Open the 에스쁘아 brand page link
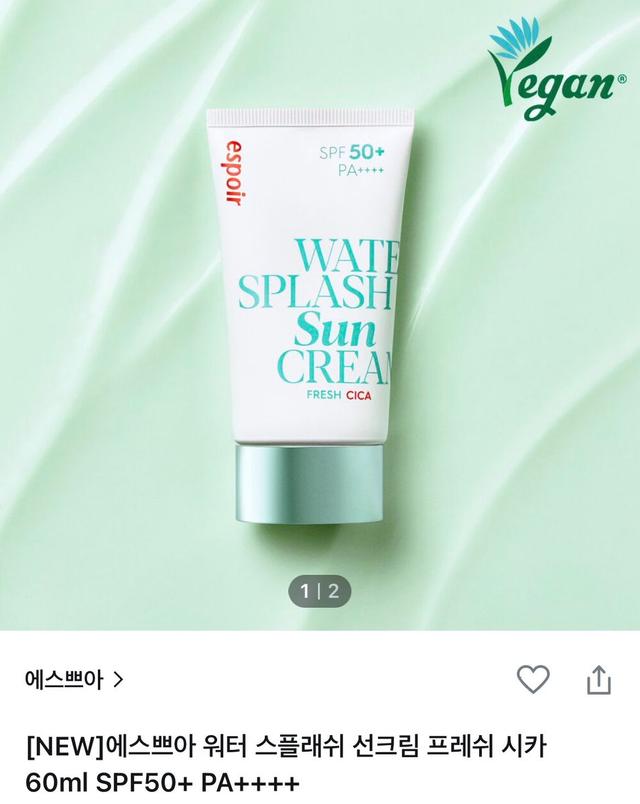This screenshot has width=640, height=804. coord(75,680)
